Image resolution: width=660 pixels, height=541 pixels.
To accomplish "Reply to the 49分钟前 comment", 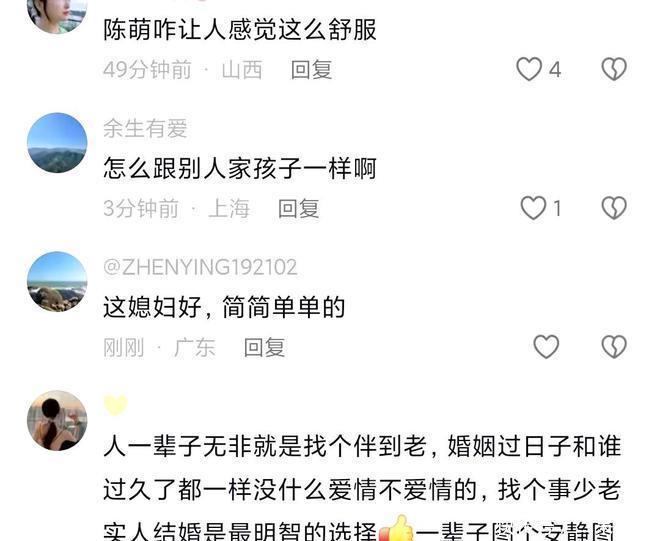I will (x=311, y=70).
